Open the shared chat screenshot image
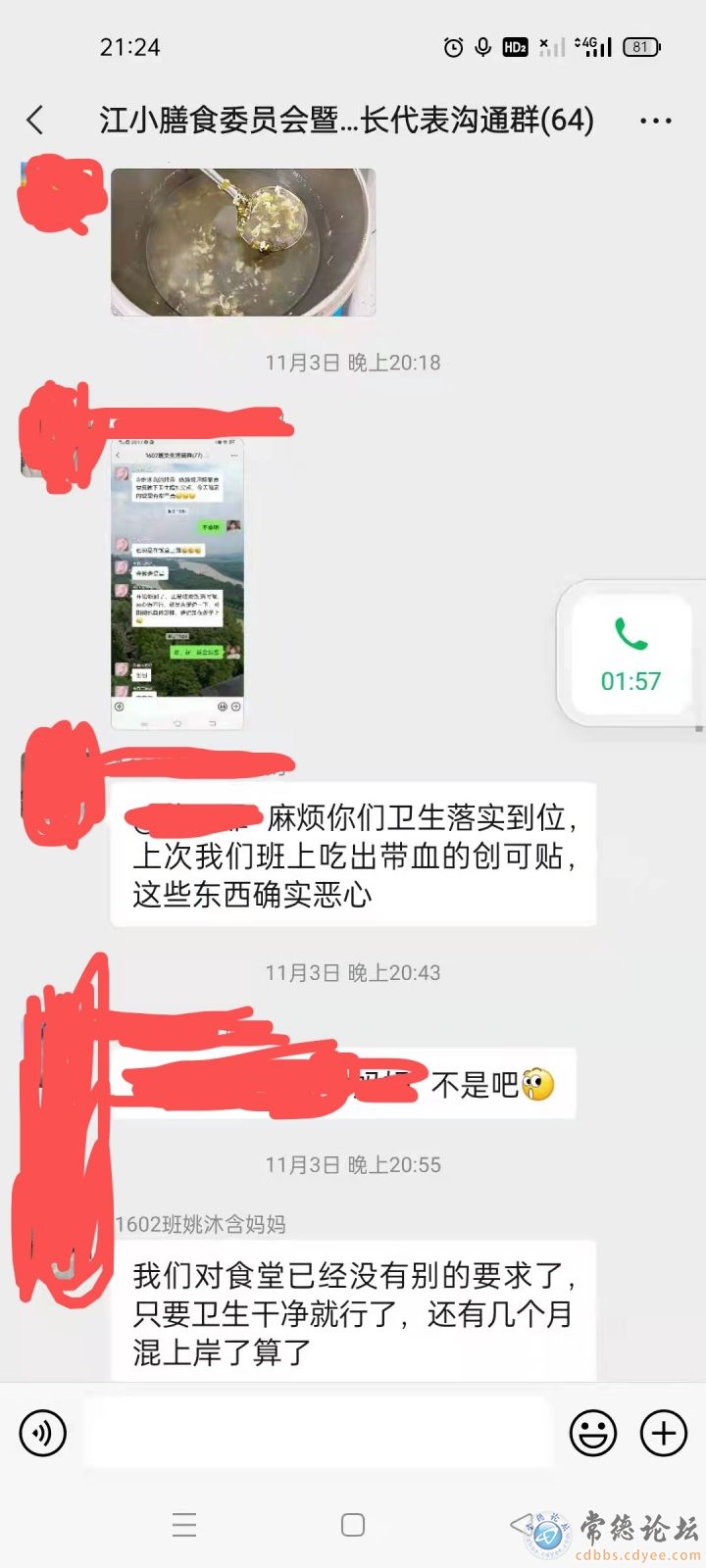 click(x=177, y=584)
